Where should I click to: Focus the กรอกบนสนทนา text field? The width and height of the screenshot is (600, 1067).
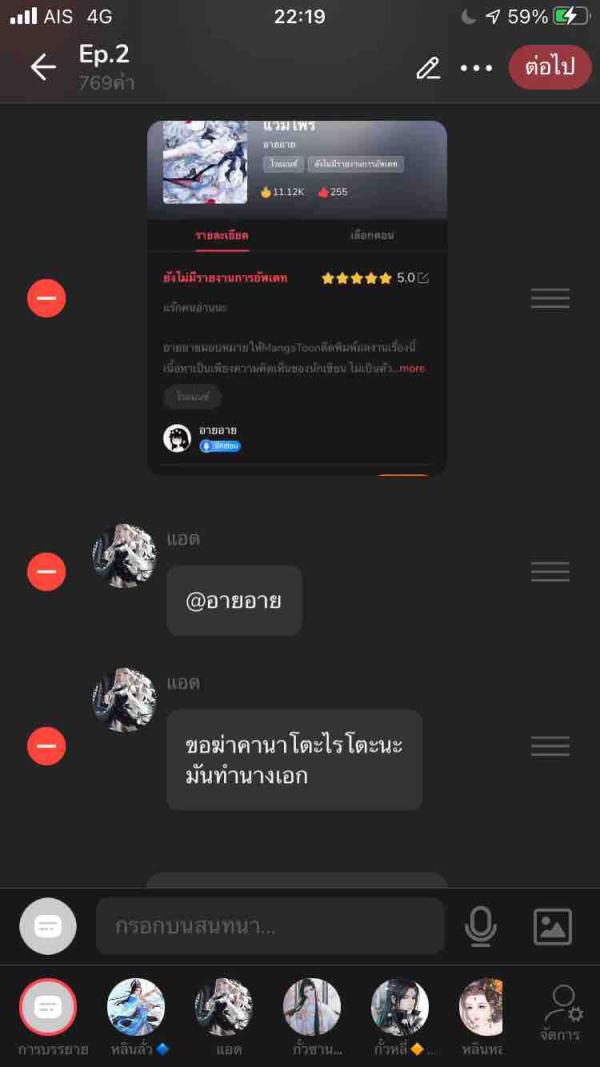click(x=270, y=926)
